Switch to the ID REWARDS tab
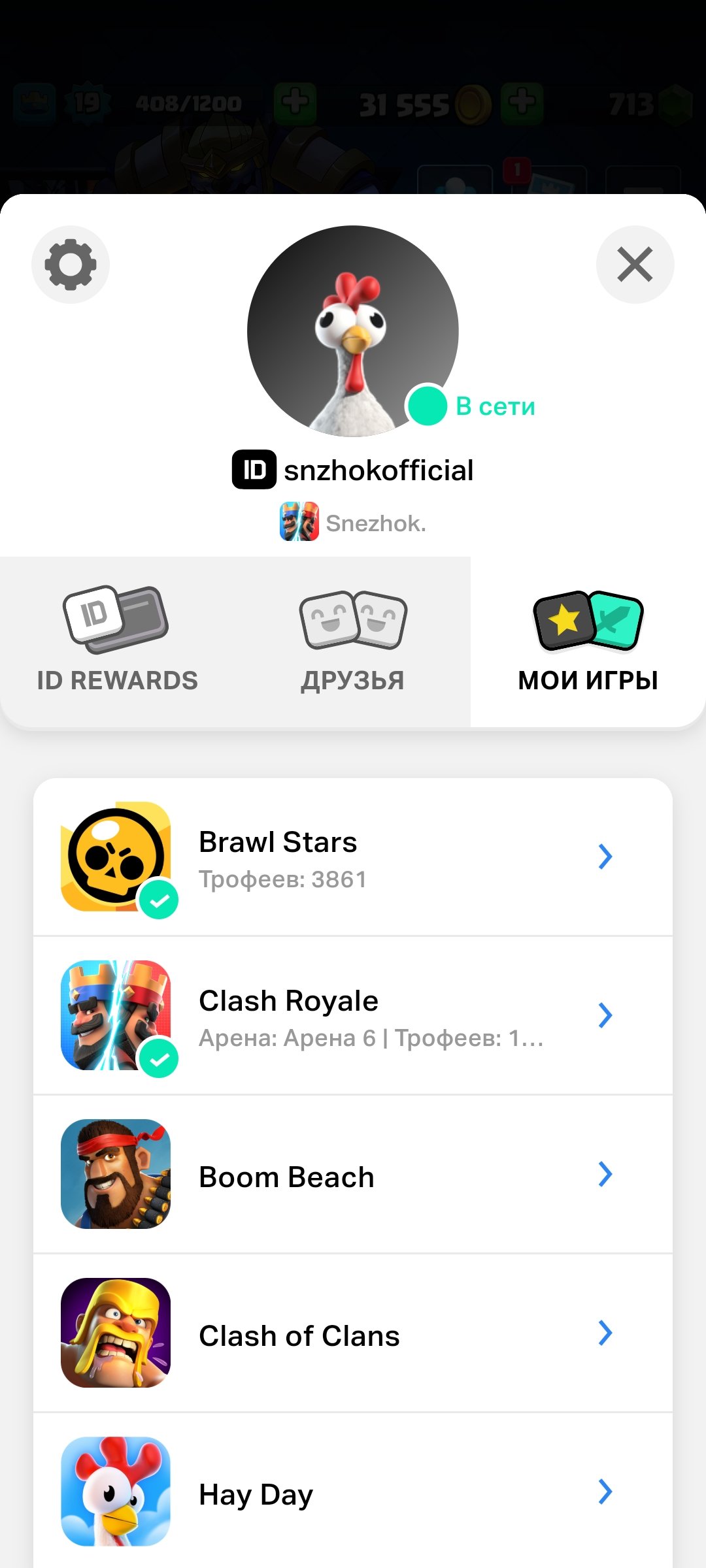Viewport: 706px width, 1568px height. click(118, 642)
